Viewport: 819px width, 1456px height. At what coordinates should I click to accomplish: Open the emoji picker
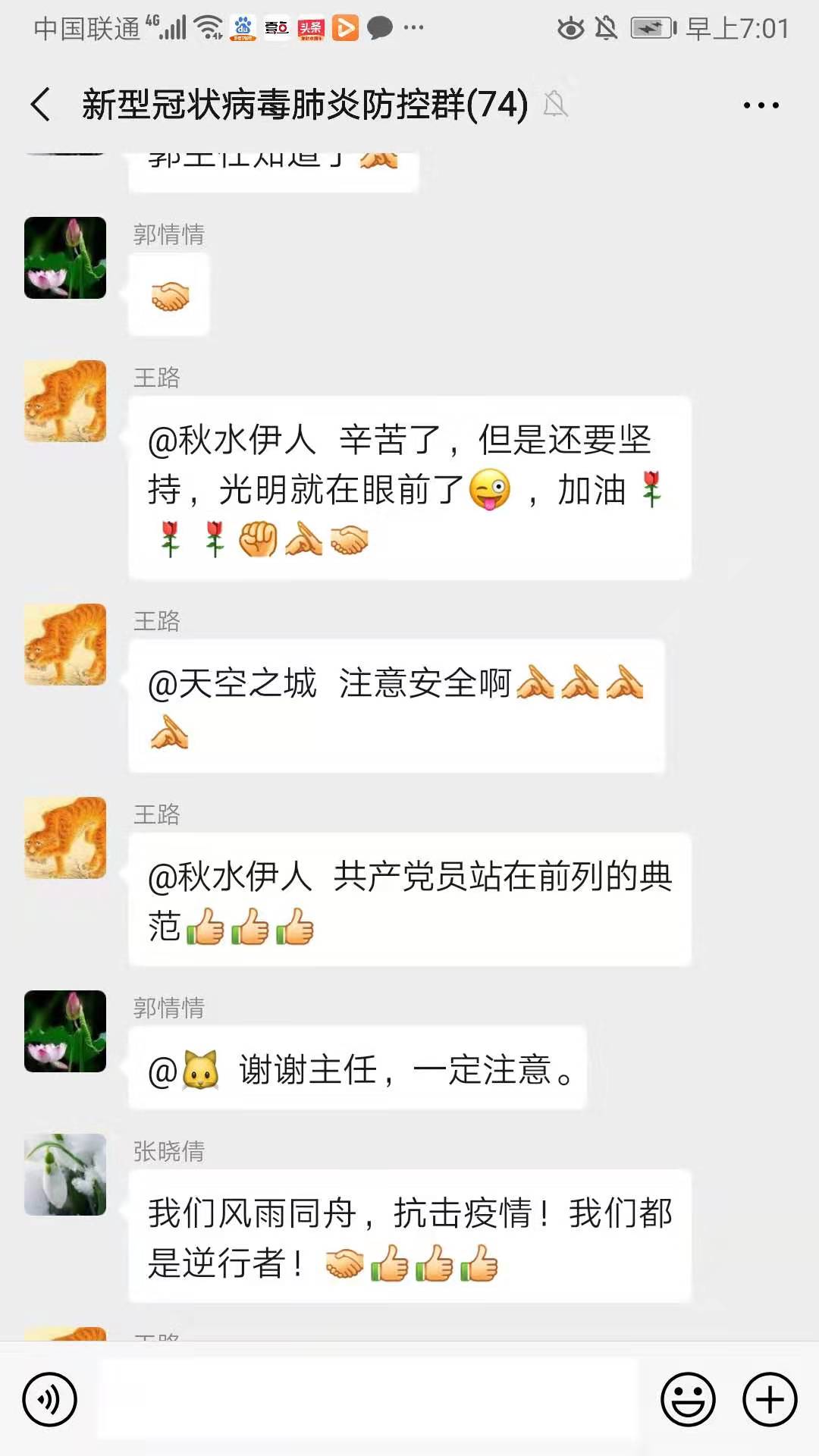click(688, 1399)
